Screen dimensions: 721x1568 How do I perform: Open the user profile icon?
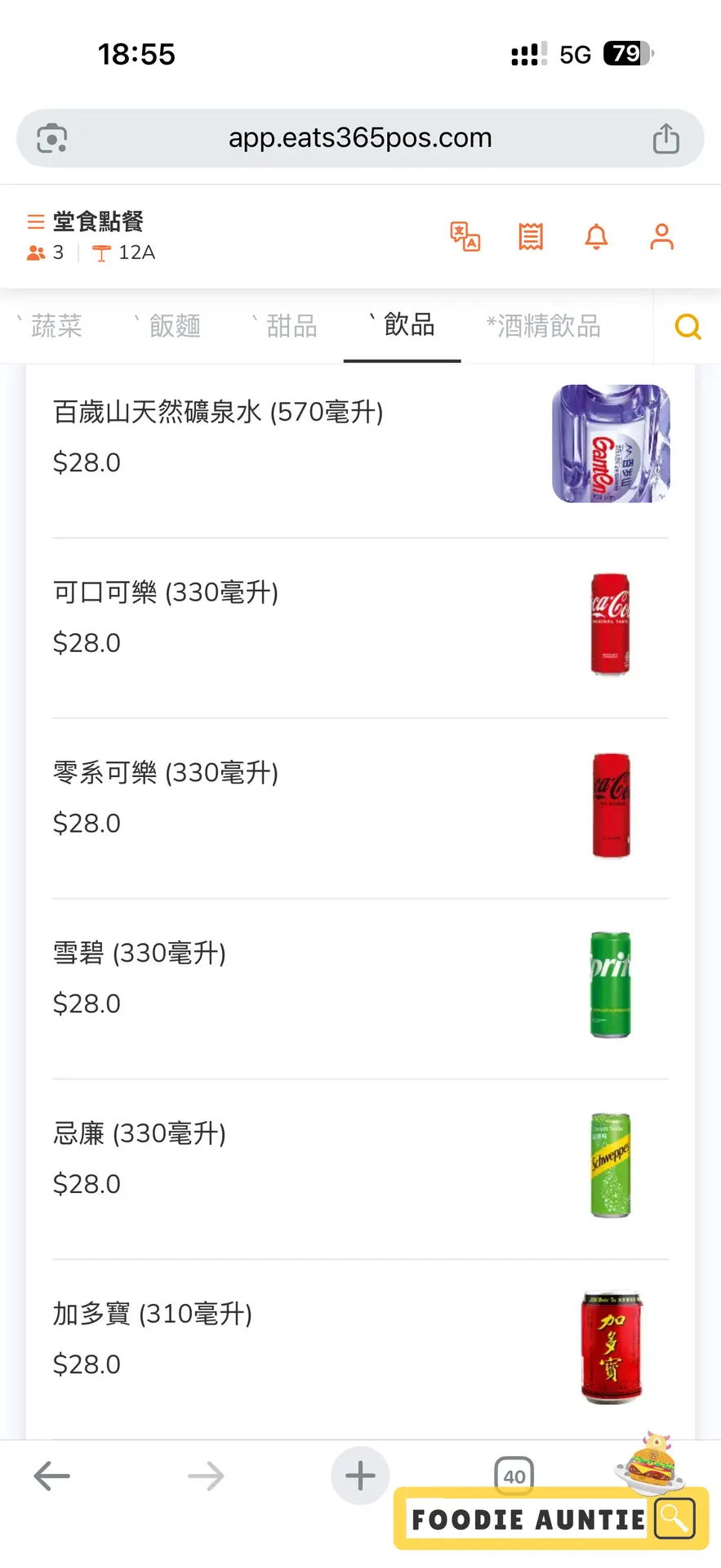(661, 237)
